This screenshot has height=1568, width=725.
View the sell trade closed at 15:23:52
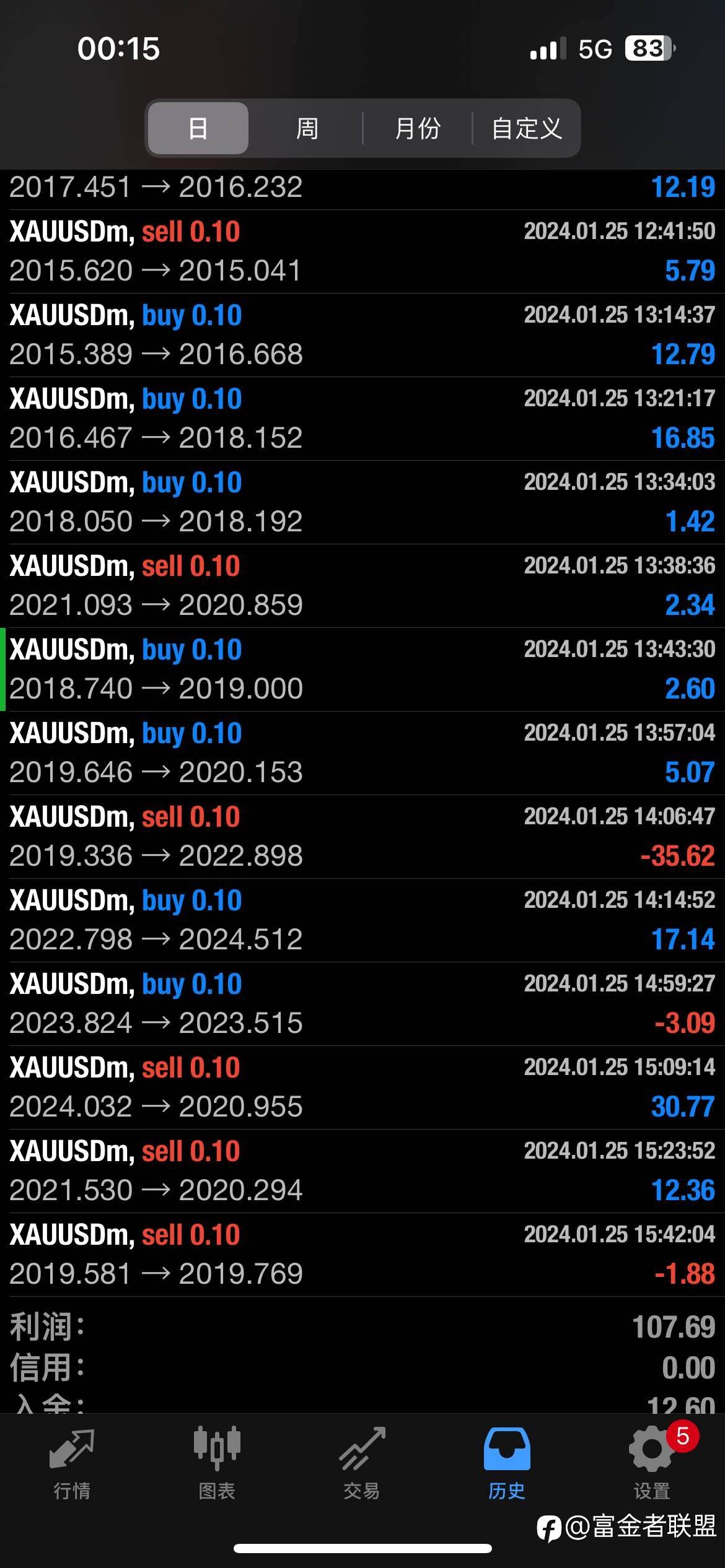tap(362, 1171)
